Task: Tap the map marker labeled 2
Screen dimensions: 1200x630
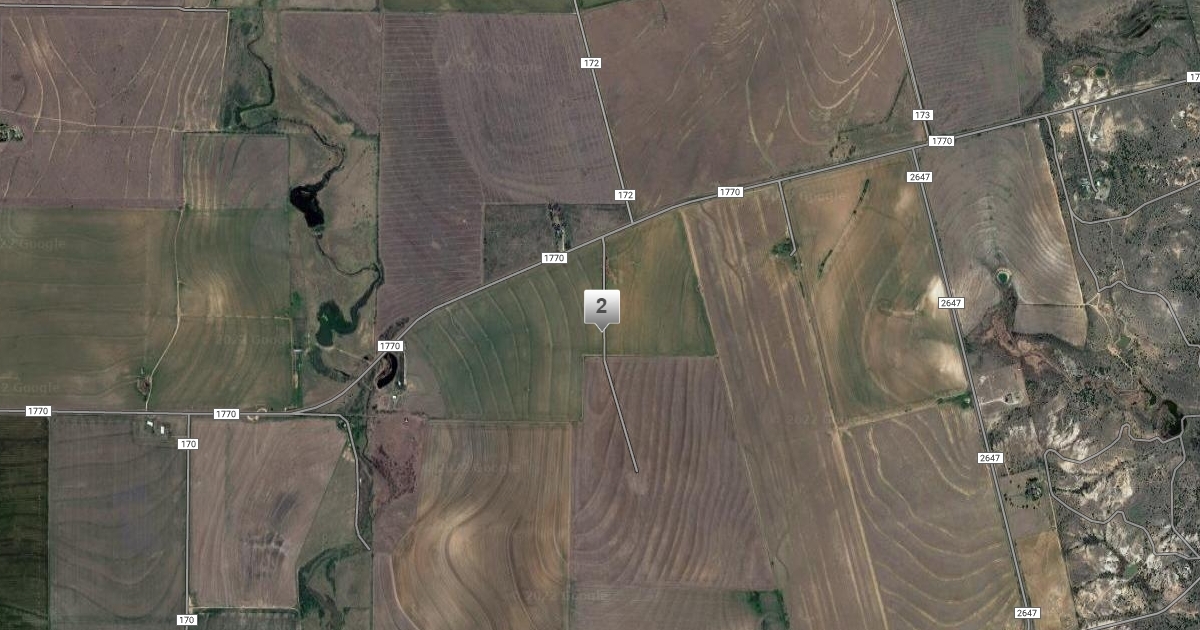Action: tap(601, 307)
